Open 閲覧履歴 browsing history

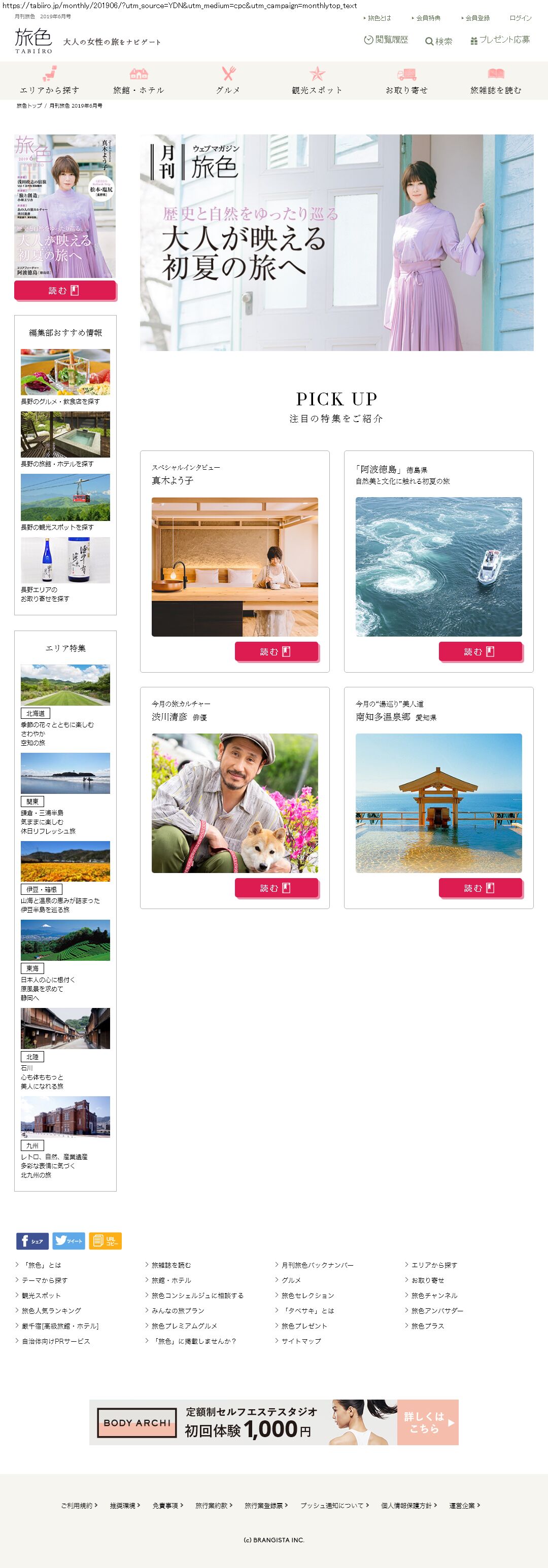pos(386,40)
